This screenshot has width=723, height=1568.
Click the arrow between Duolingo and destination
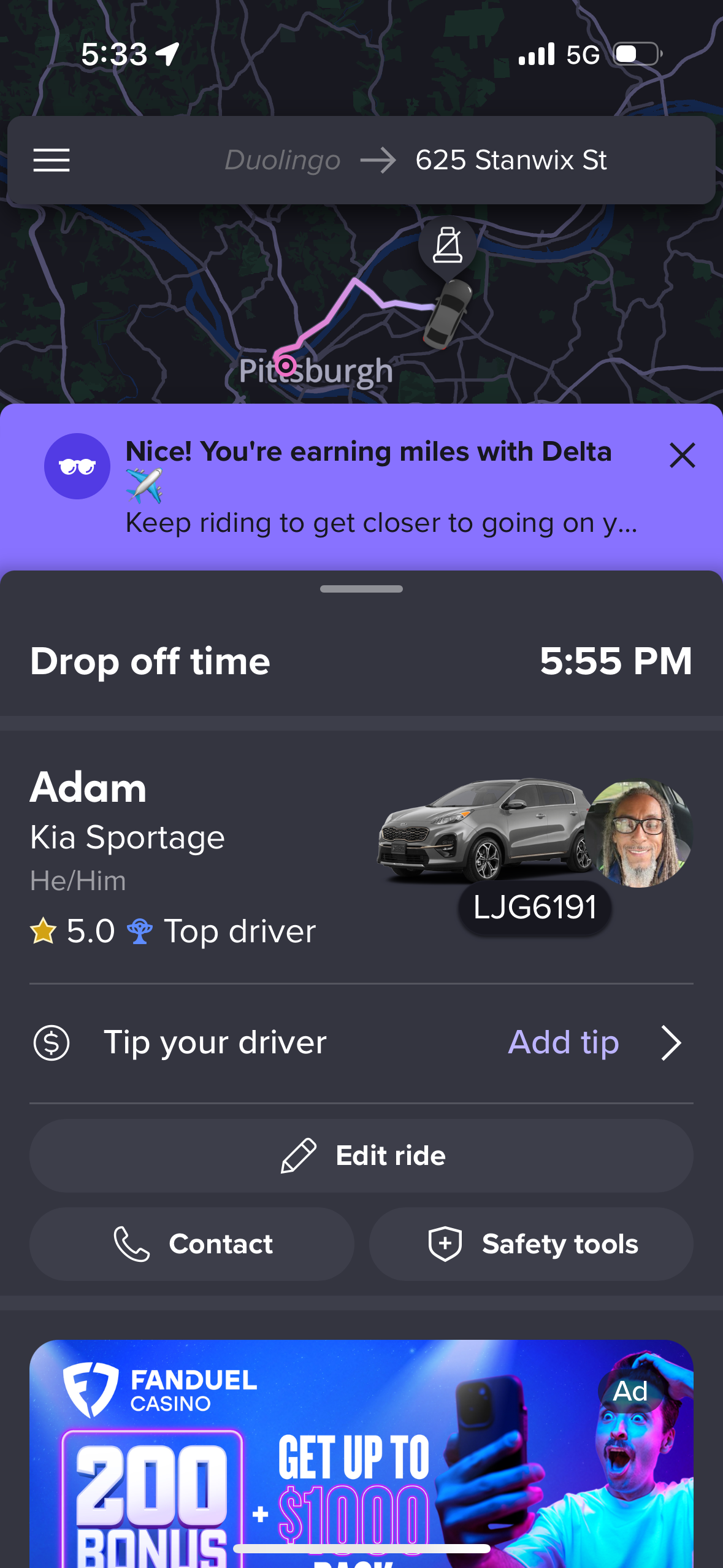pyautogui.click(x=378, y=160)
